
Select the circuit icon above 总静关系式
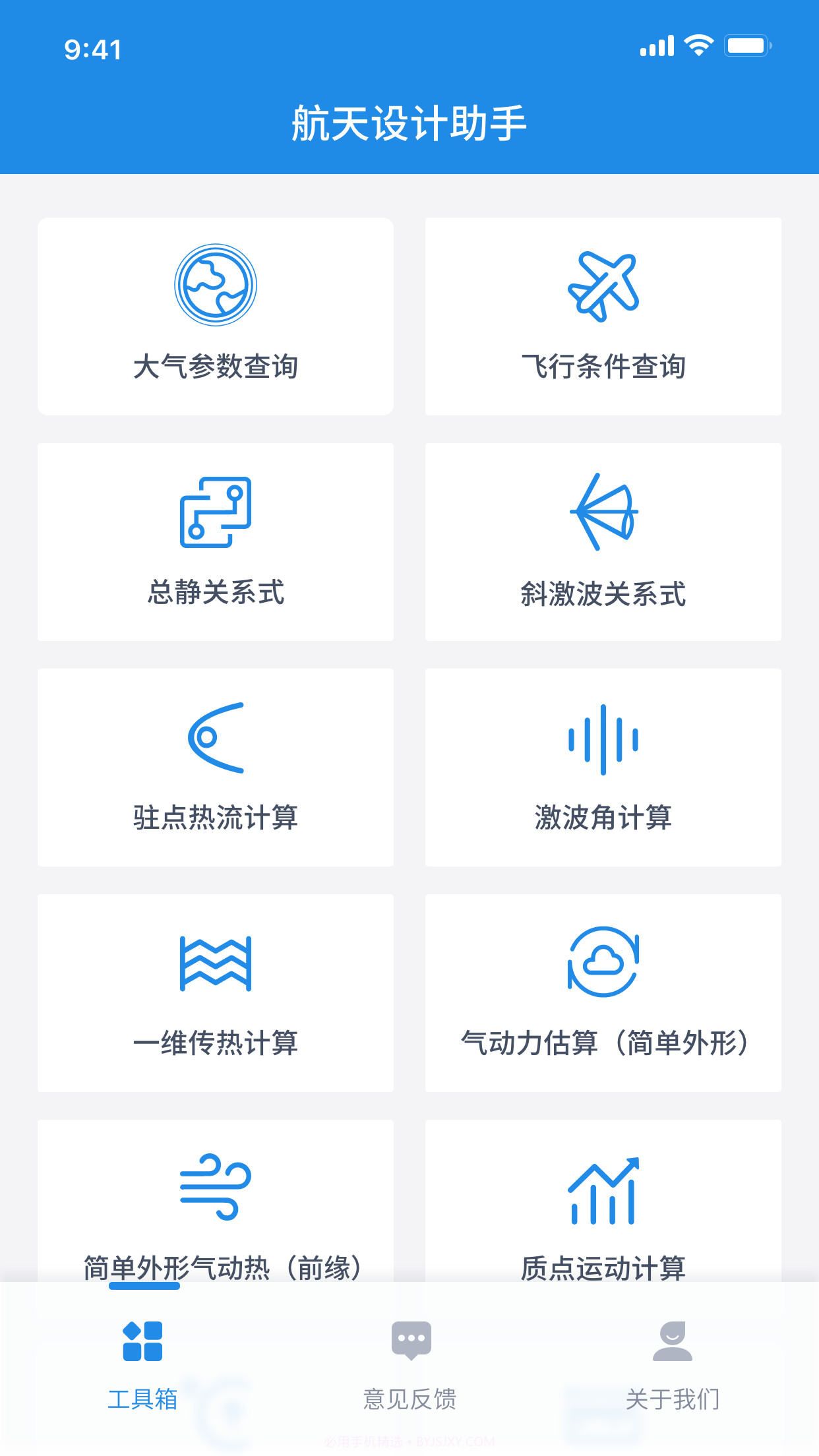[x=215, y=516]
